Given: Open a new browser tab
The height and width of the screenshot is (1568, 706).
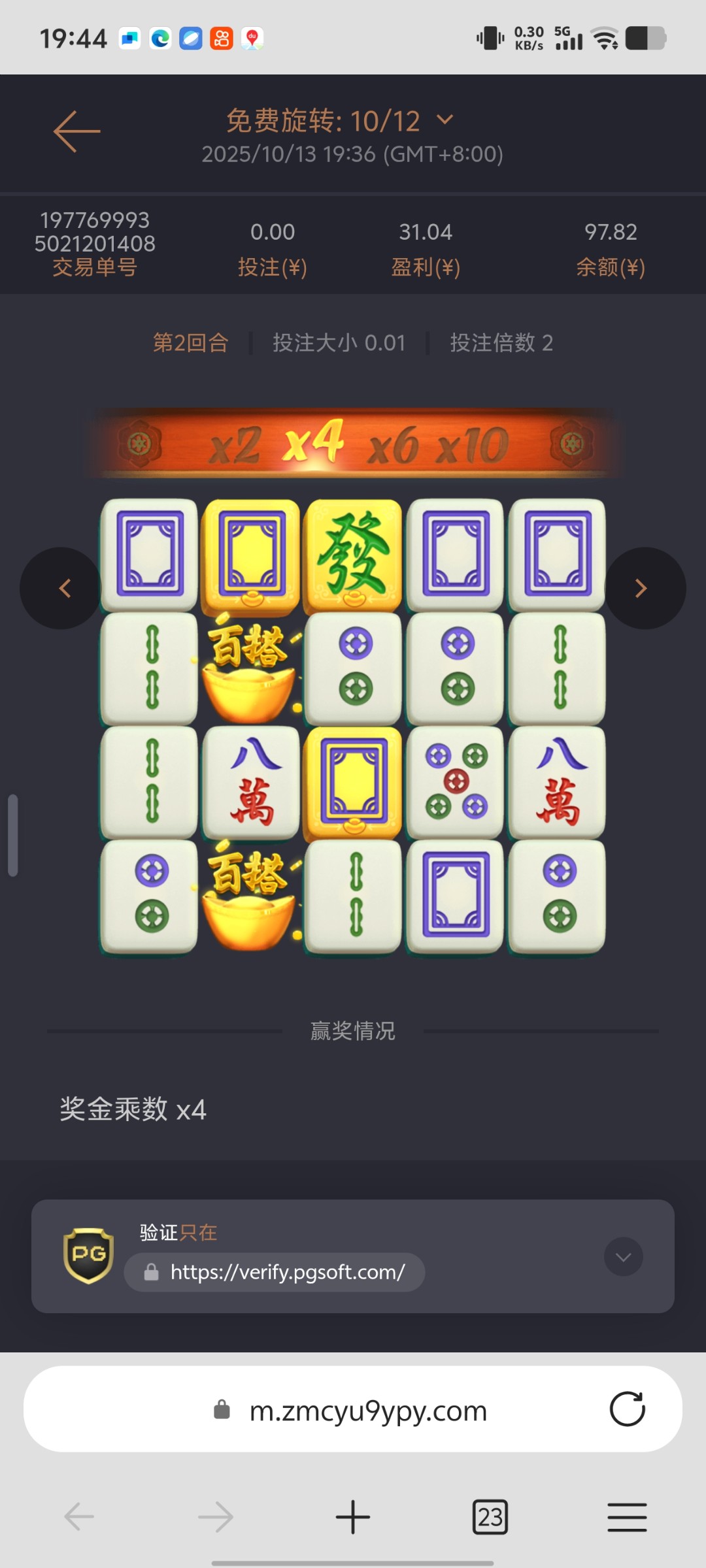Looking at the screenshot, I should pos(353,1516).
